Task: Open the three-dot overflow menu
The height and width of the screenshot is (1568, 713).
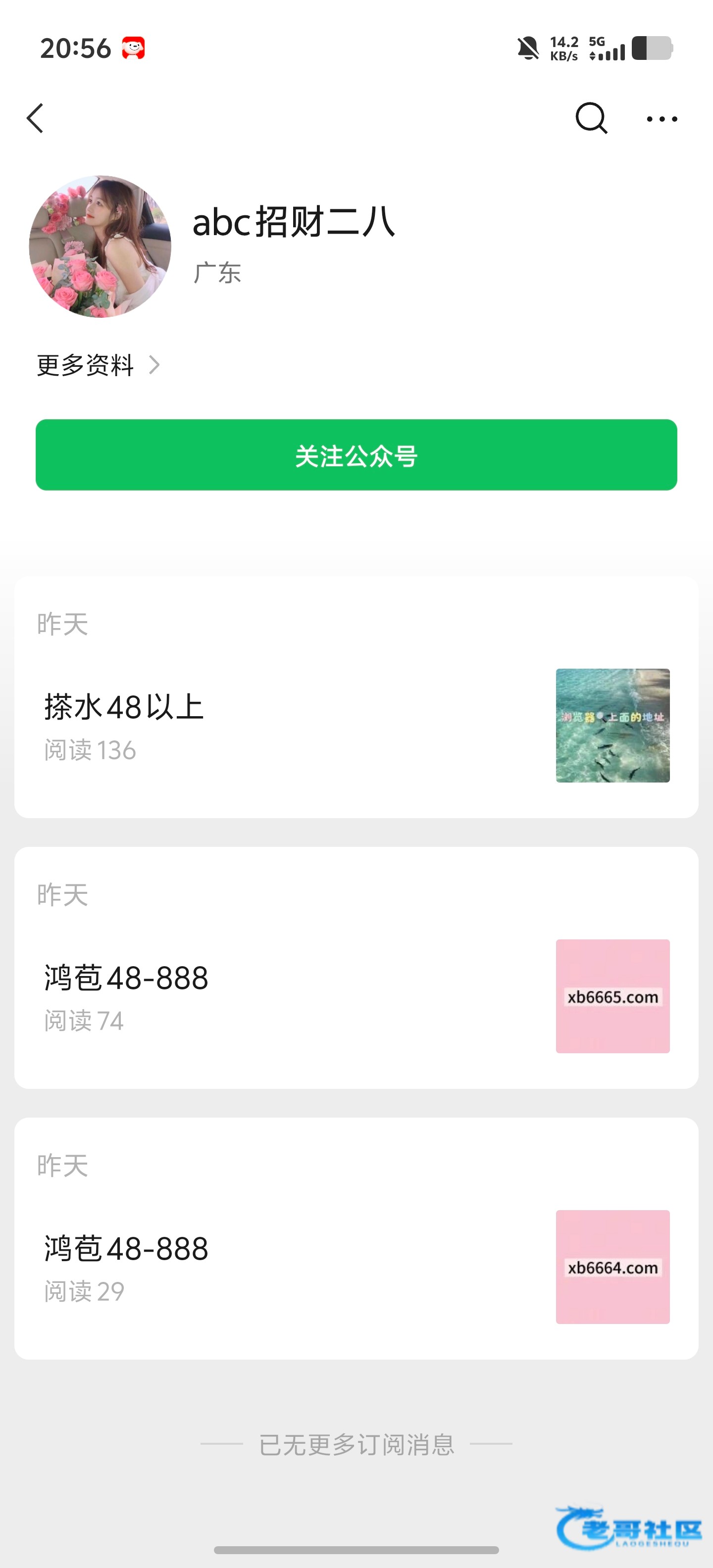Action: tap(661, 119)
